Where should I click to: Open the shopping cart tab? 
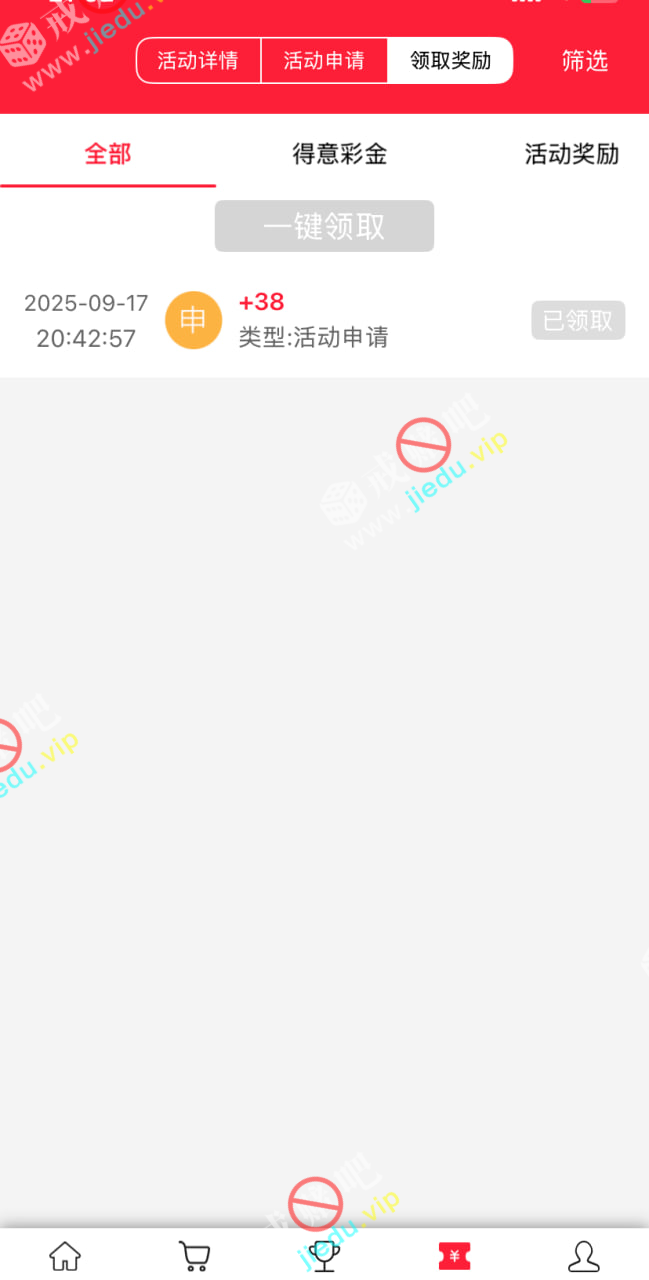[x=194, y=1256]
